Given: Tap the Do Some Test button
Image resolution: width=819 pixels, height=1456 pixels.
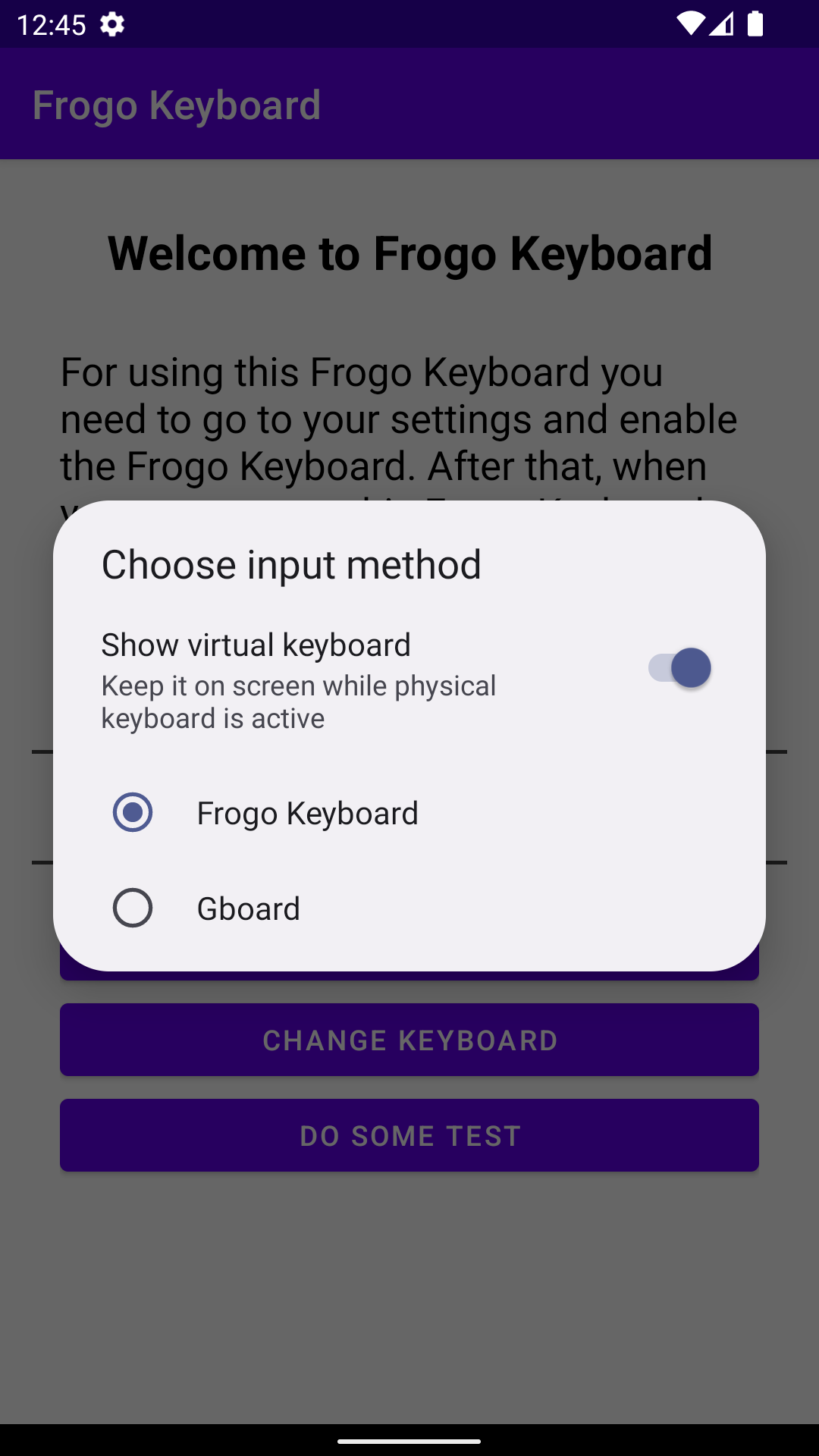Looking at the screenshot, I should click(x=409, y=1135).
